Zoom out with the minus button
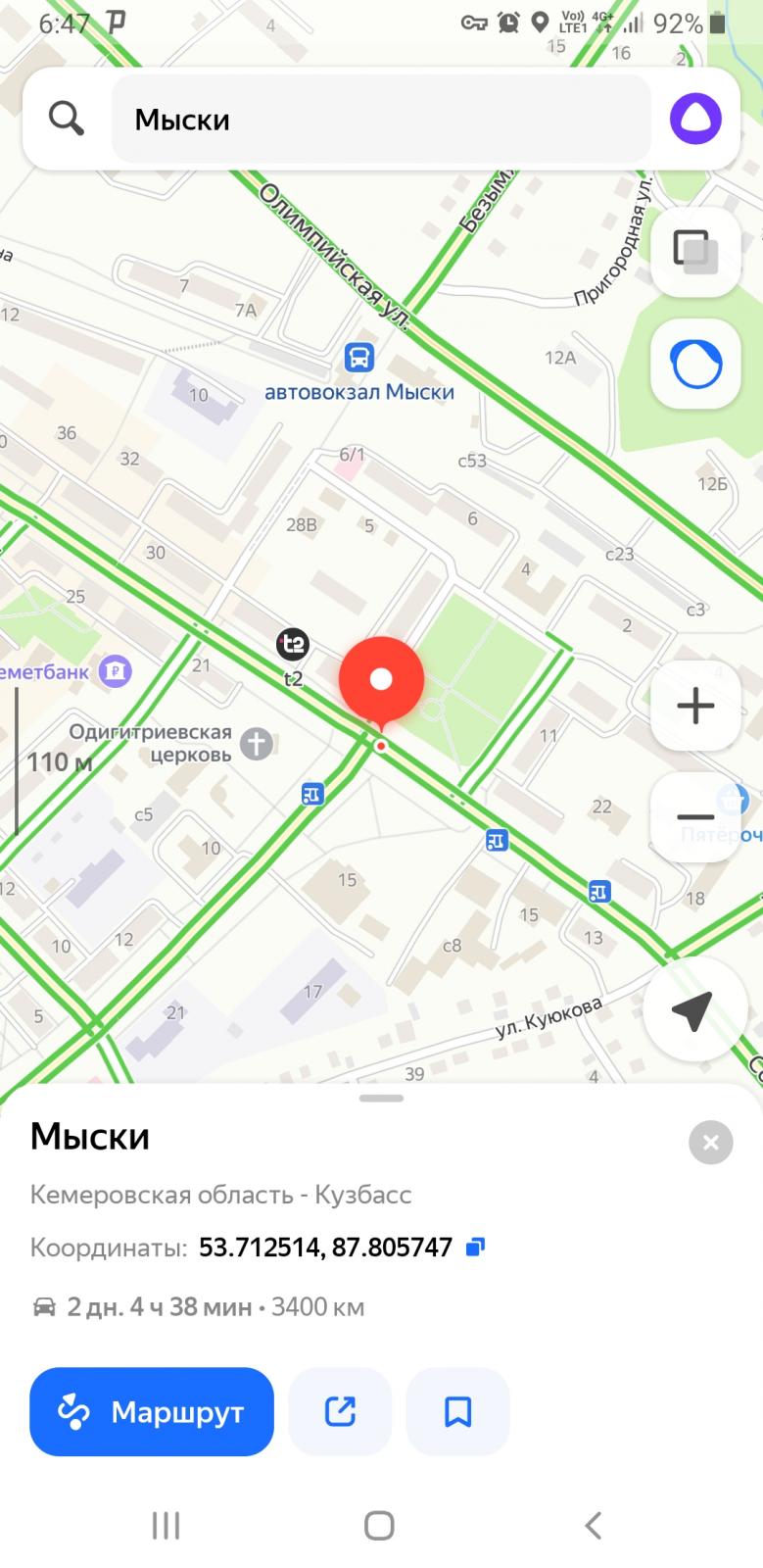The height and width of the screenshot is (1568, 763). click(695, 816)
